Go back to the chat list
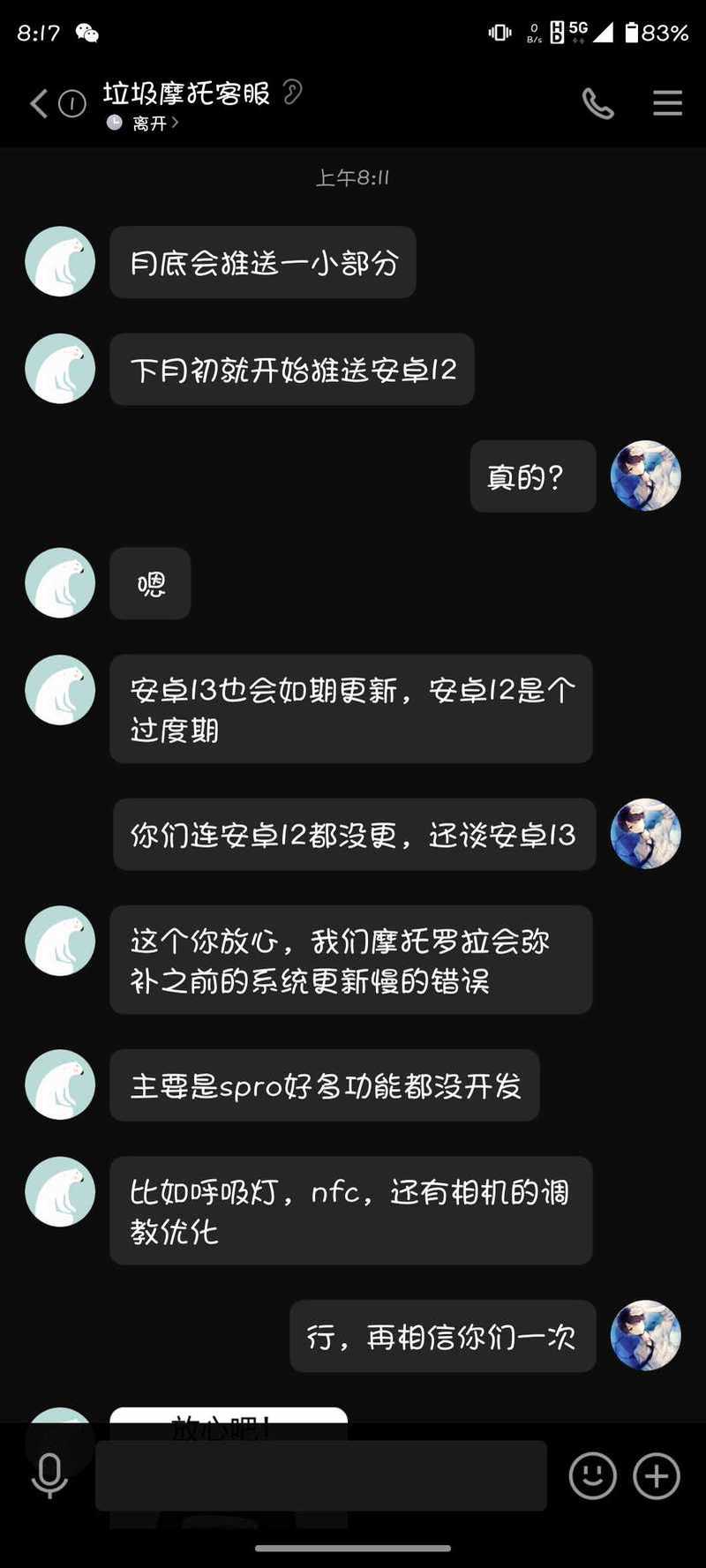The width and height of the screenshot is (706, 1568). [39, 104]
